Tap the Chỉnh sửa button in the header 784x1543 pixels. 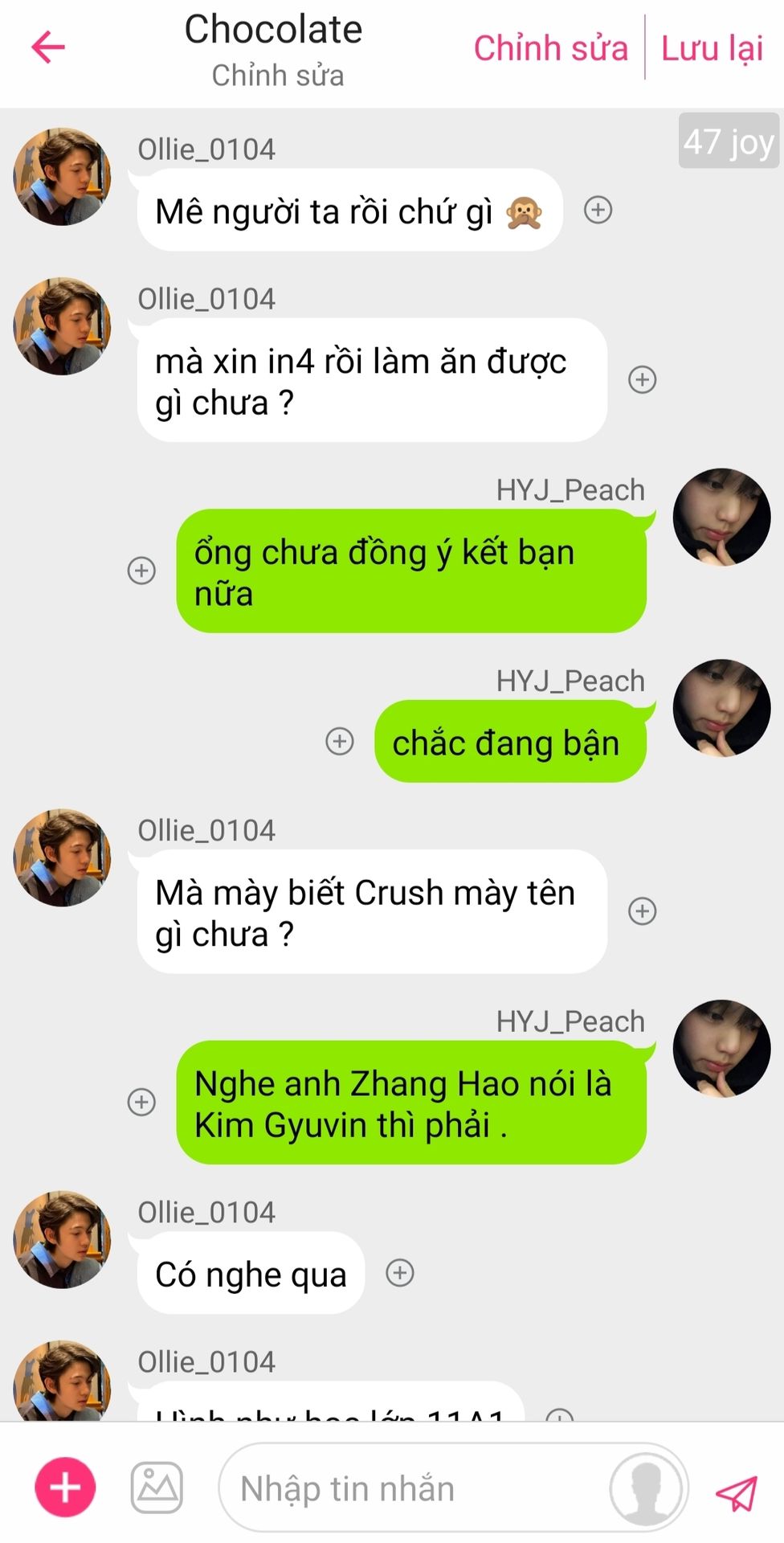coord(550,48)
